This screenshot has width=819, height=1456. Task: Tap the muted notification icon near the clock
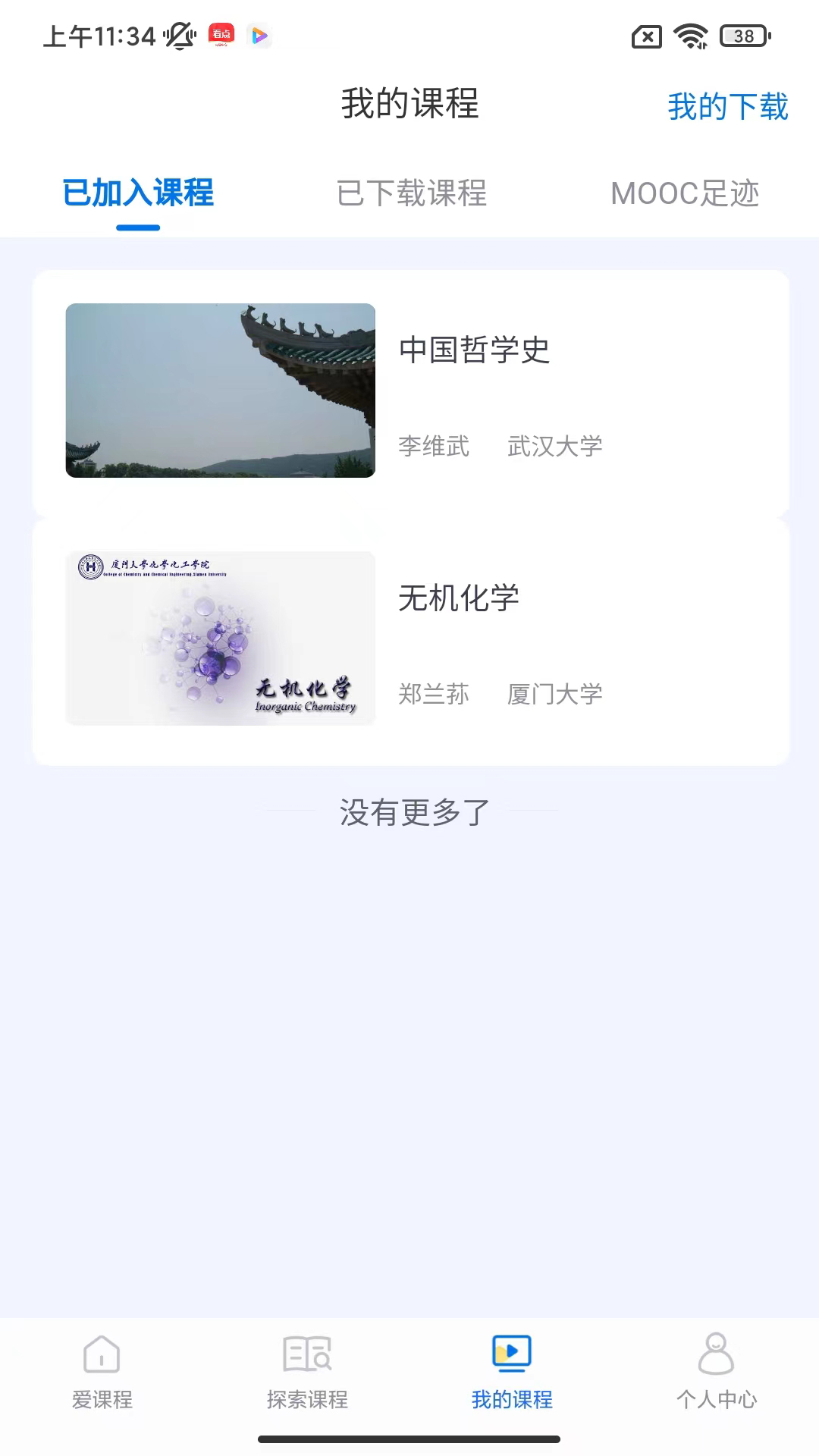[x=179, y=36]
